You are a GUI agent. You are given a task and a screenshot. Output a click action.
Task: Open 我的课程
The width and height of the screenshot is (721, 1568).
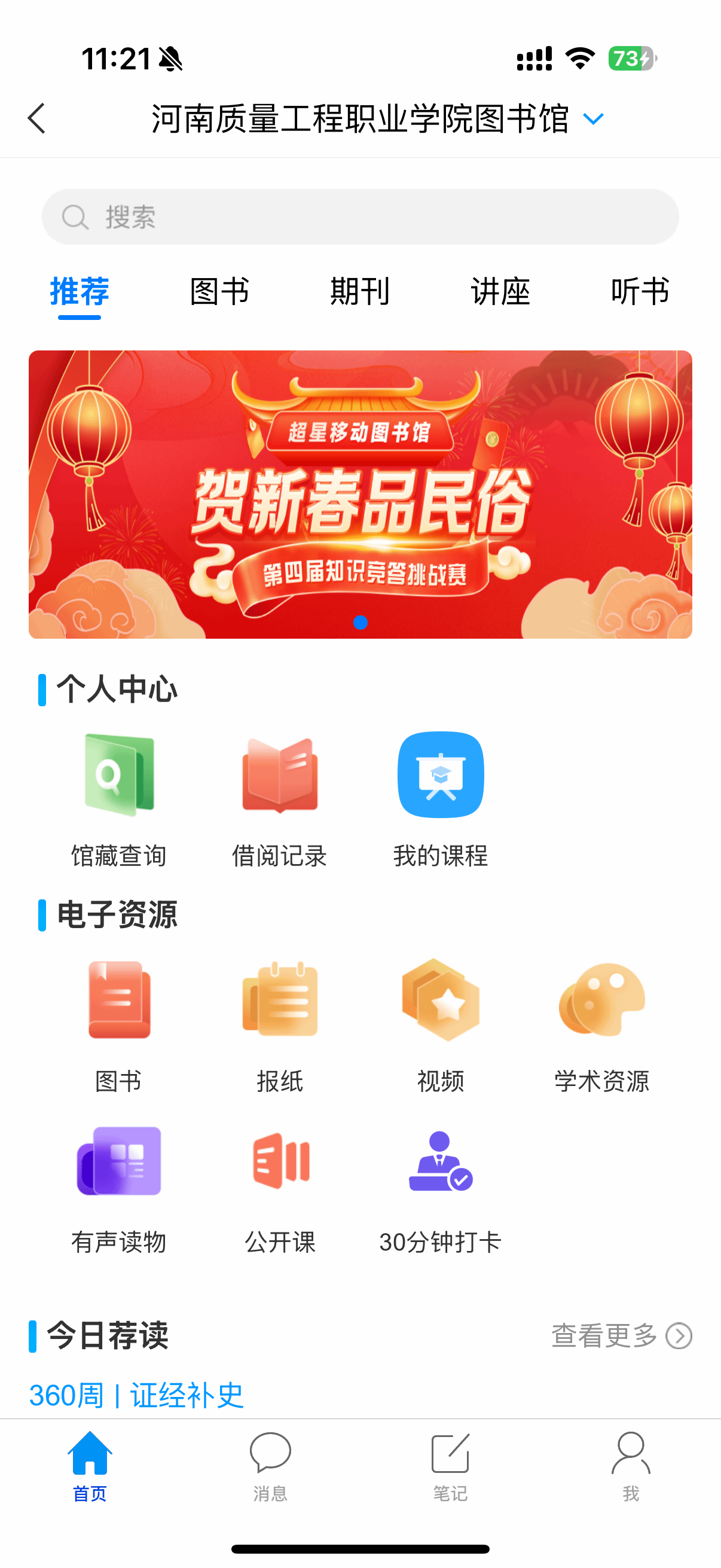(x=440, y=797)
